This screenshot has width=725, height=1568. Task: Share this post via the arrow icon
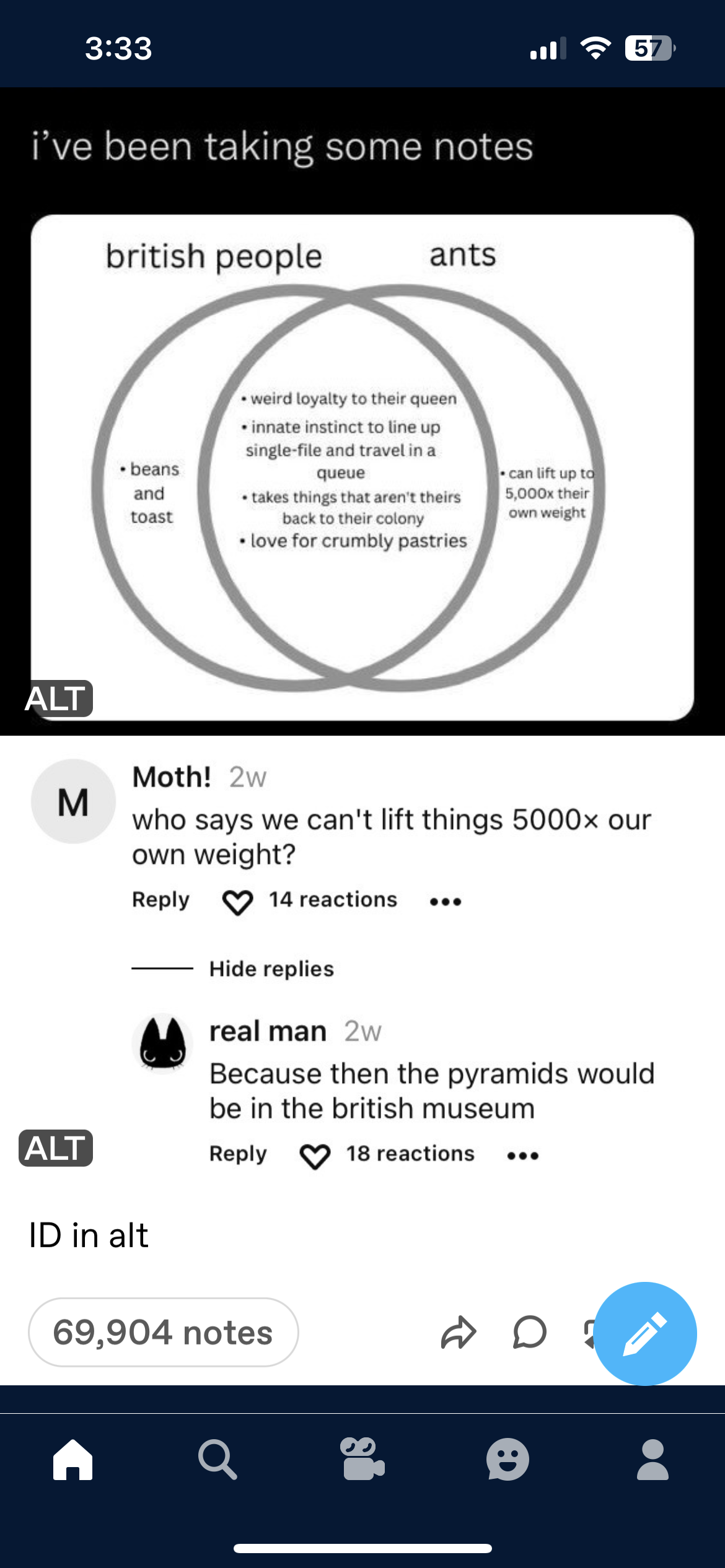459,1333
